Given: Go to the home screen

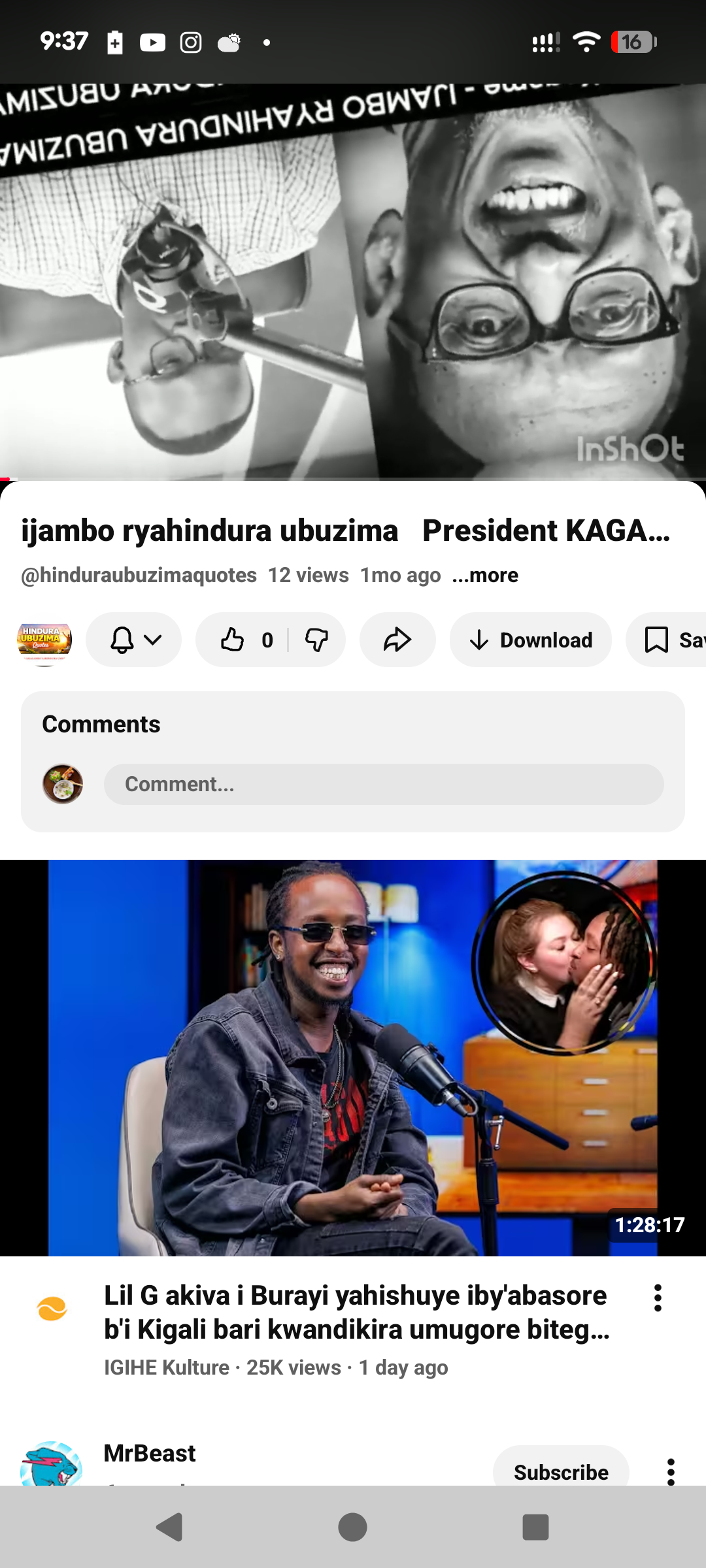Looking at the screenshot, I should coord(353,1527).
